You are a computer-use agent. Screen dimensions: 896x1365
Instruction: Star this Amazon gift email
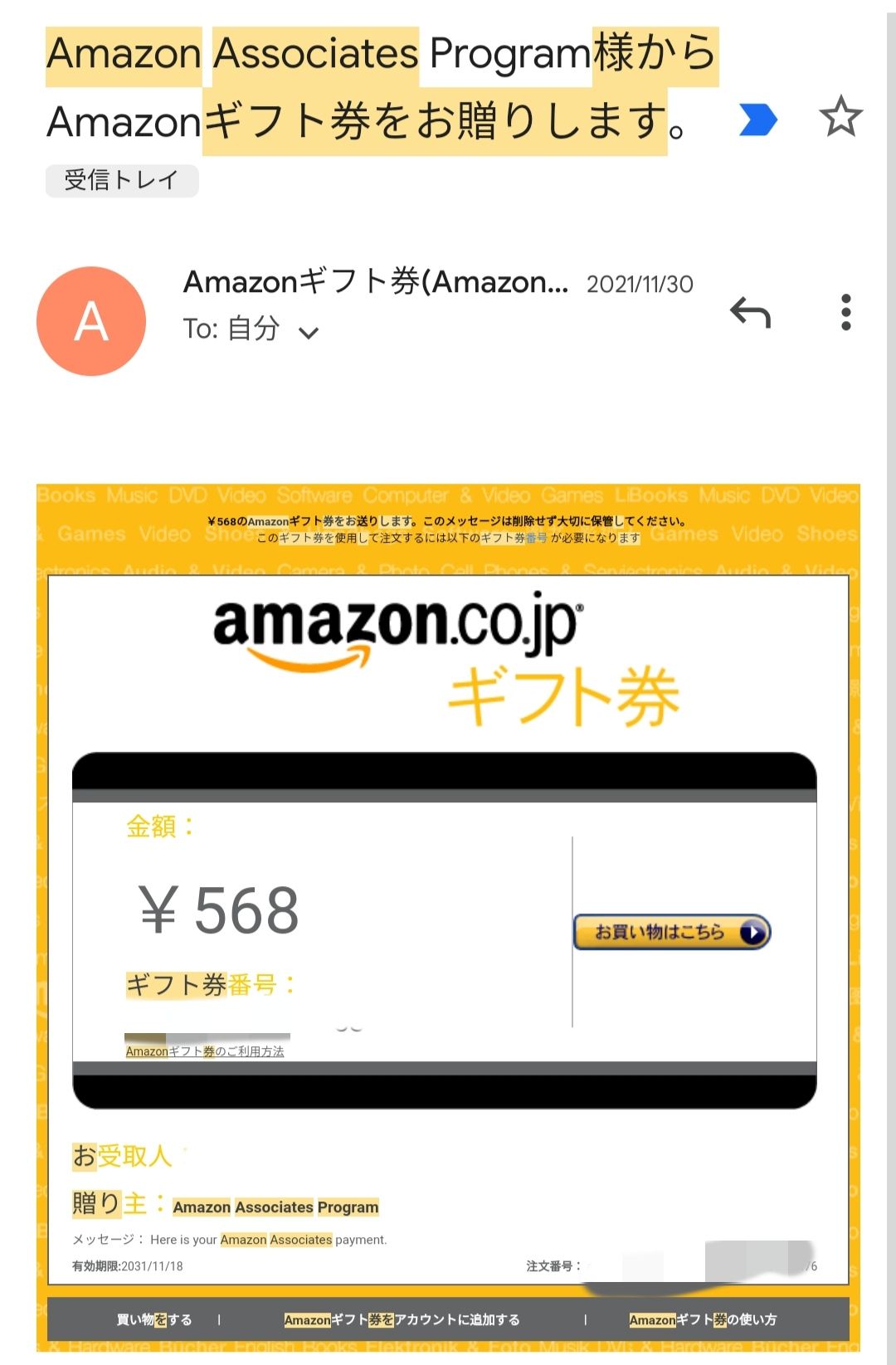(840, 117)
